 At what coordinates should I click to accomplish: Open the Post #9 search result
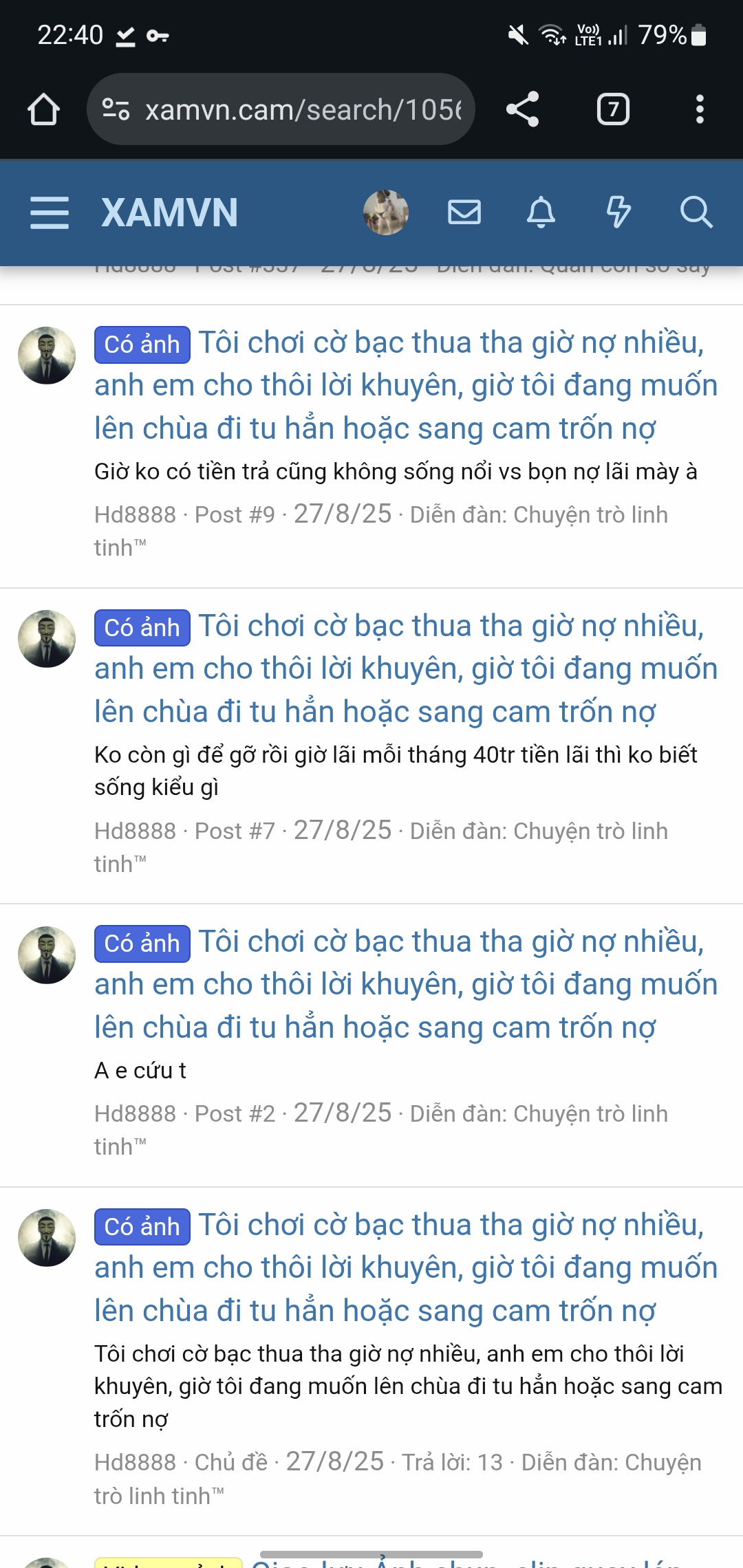406,386
